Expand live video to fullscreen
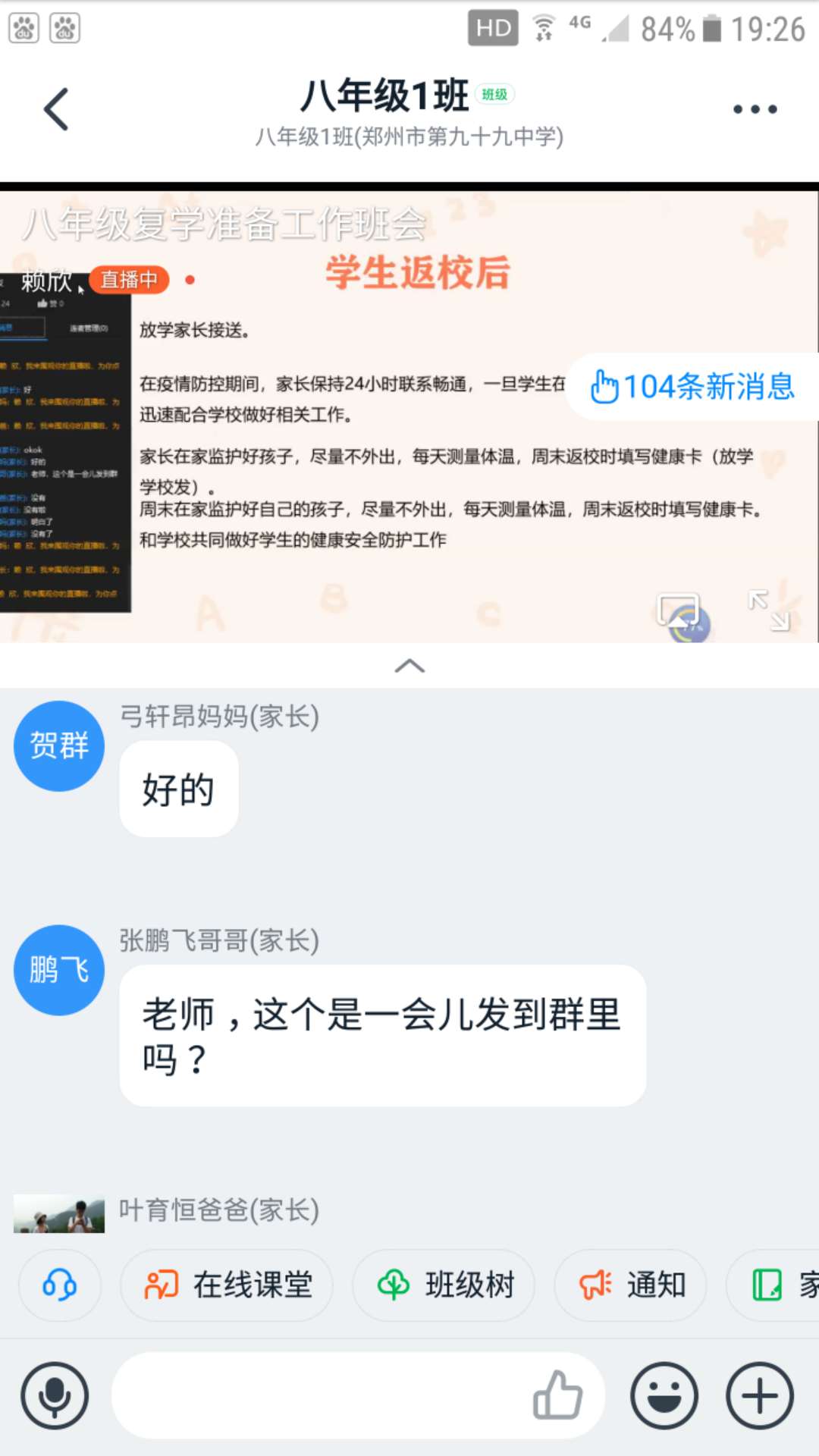 768,610
